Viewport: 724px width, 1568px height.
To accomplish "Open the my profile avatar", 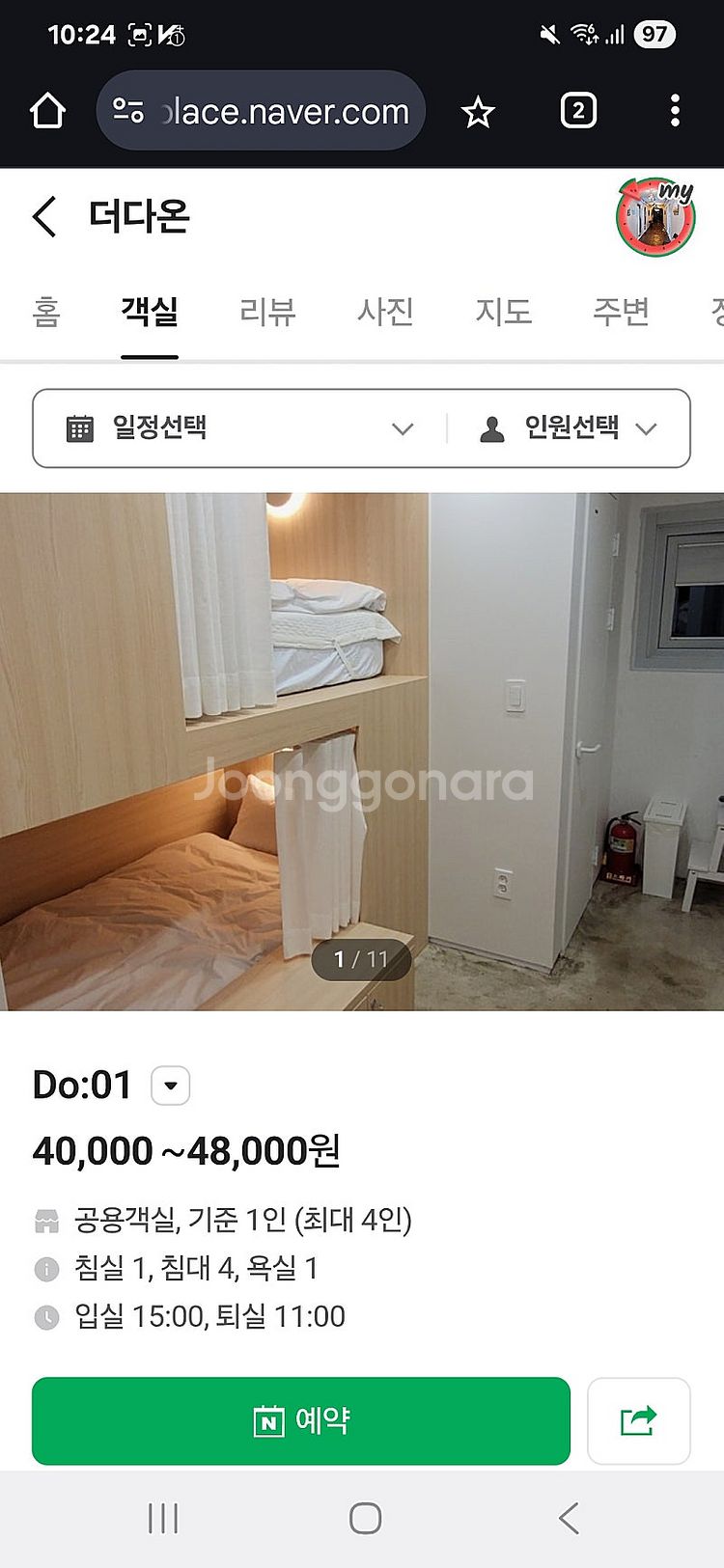I will 655,217.
